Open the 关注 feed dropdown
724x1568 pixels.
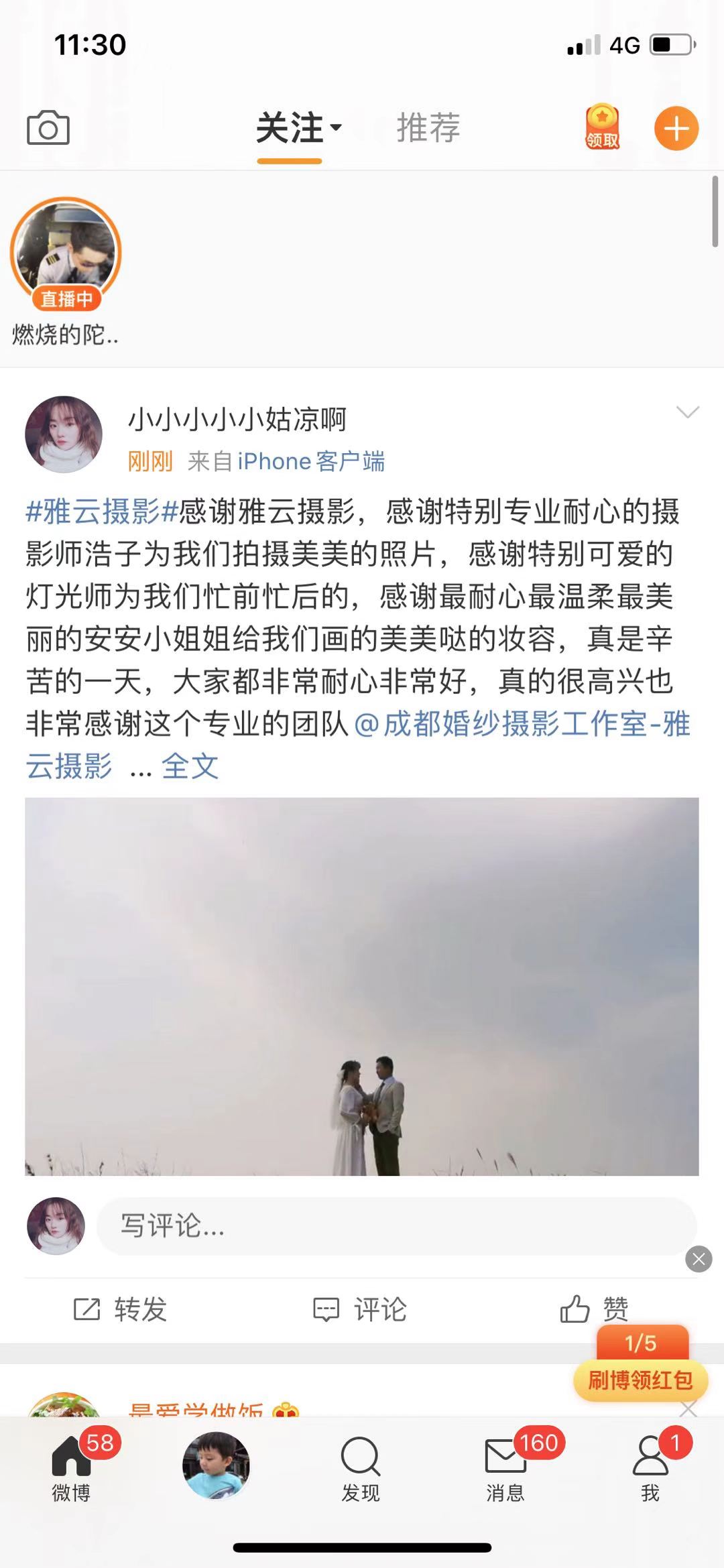tap(298, 128)
